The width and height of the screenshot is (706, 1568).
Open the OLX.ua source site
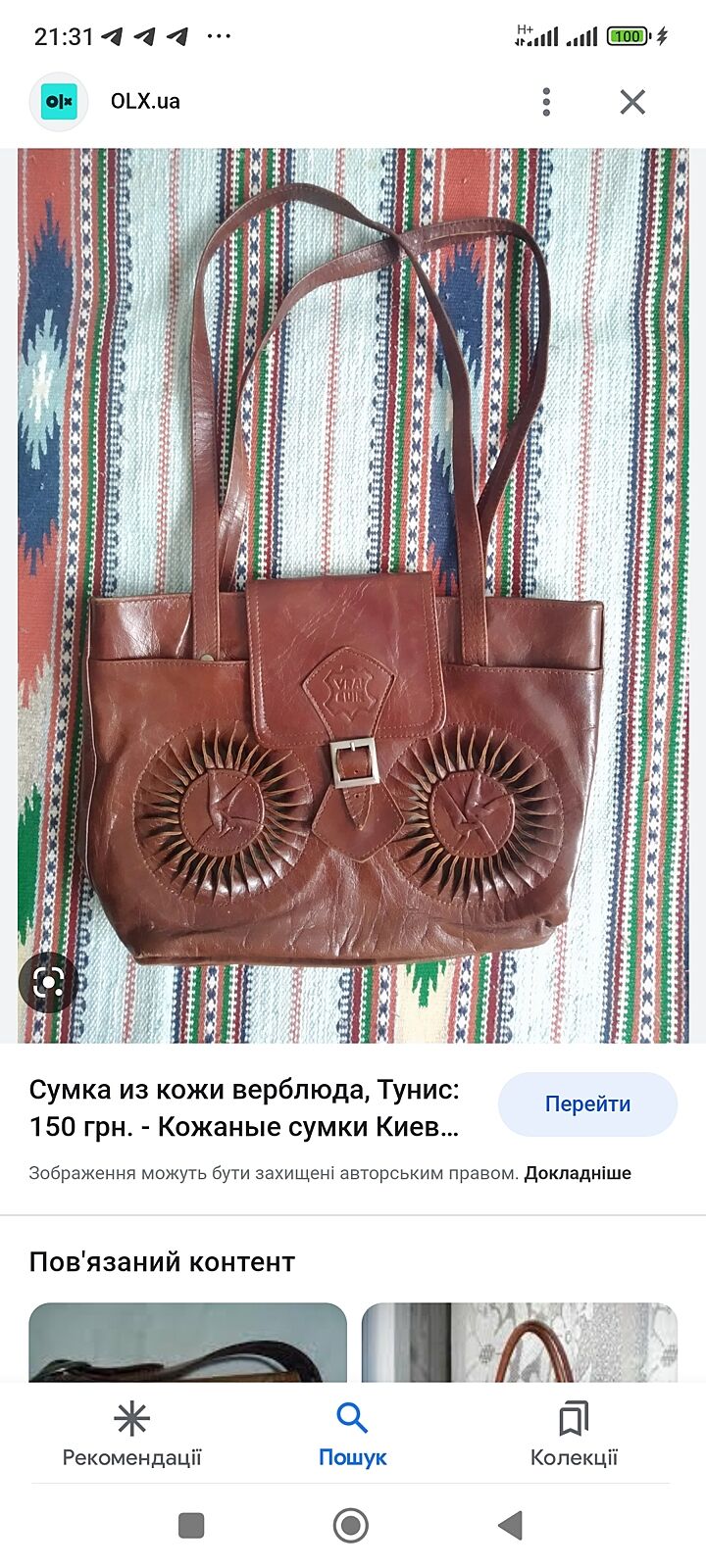pyautogui.click(x=144, y=101)
